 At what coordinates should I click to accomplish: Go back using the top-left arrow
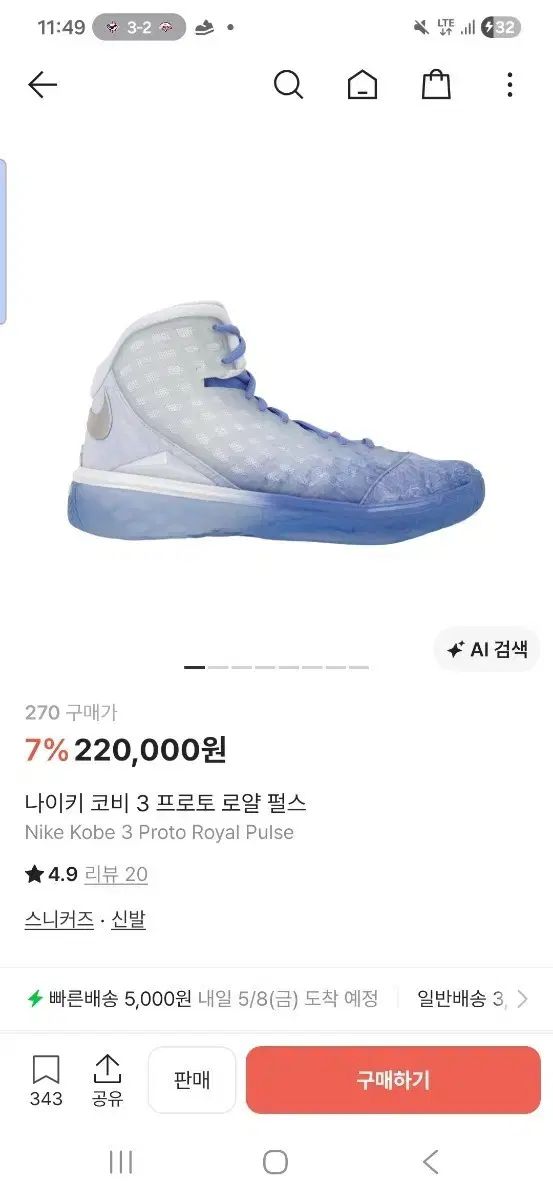tap(42, 86)
